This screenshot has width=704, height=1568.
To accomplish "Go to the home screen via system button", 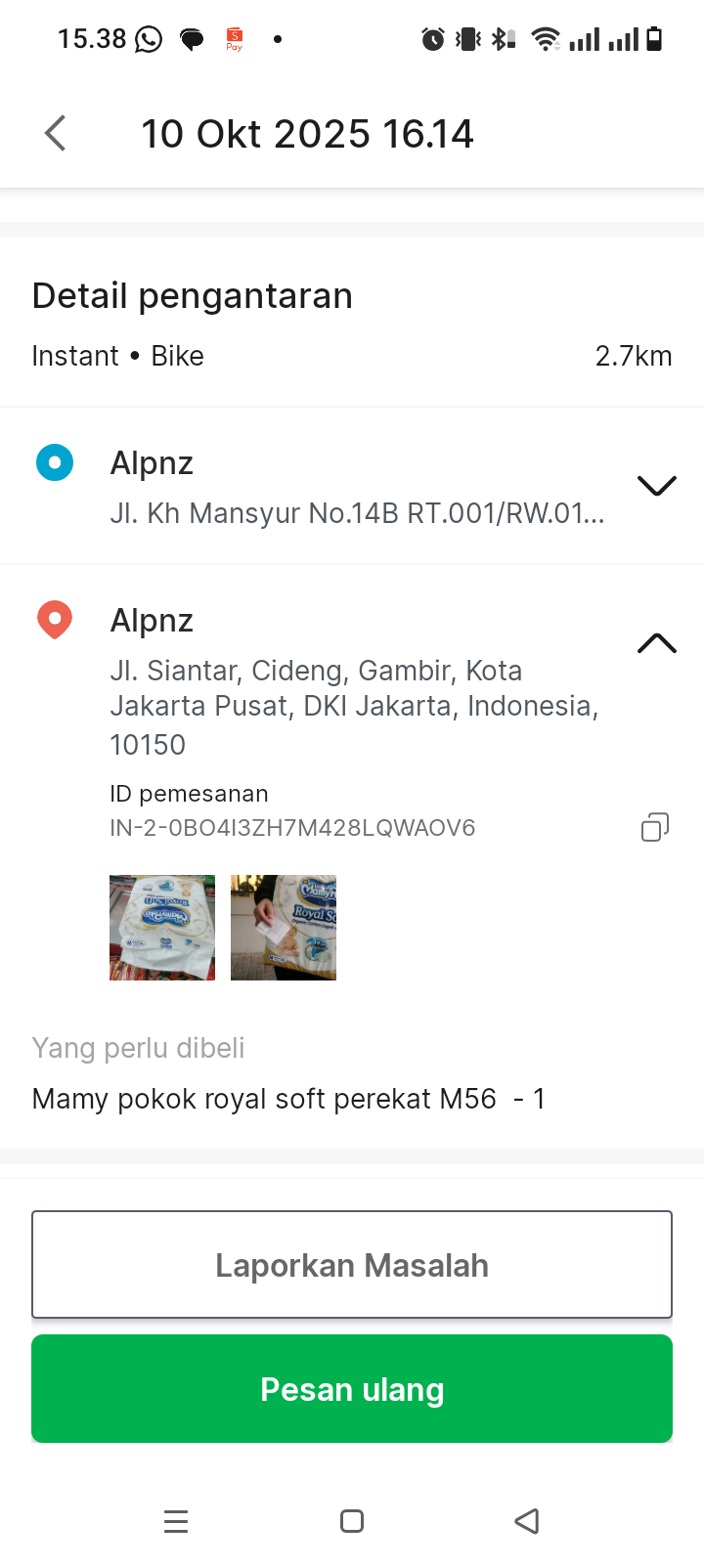I will pos(352,1521).
